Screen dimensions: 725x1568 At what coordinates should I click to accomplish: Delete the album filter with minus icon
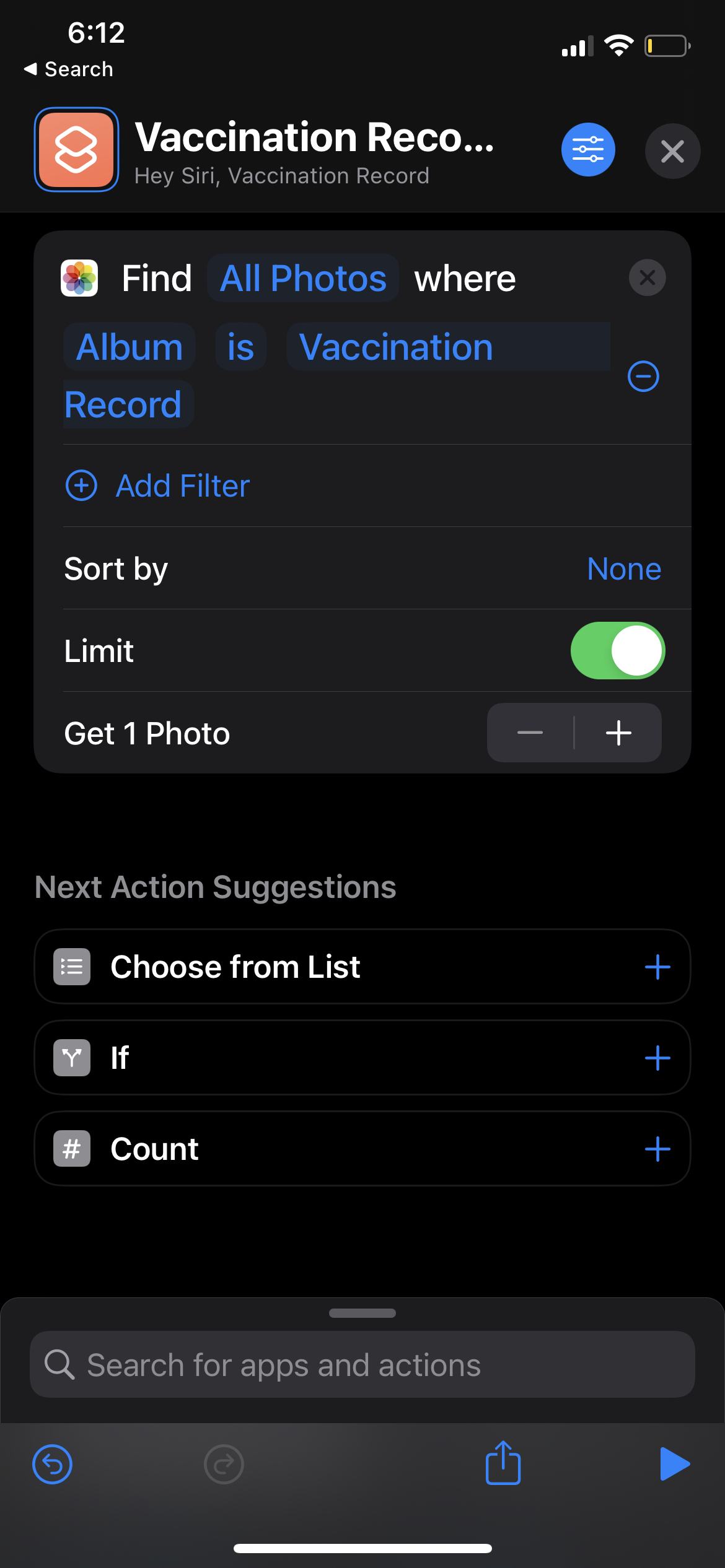coord(643,377)
